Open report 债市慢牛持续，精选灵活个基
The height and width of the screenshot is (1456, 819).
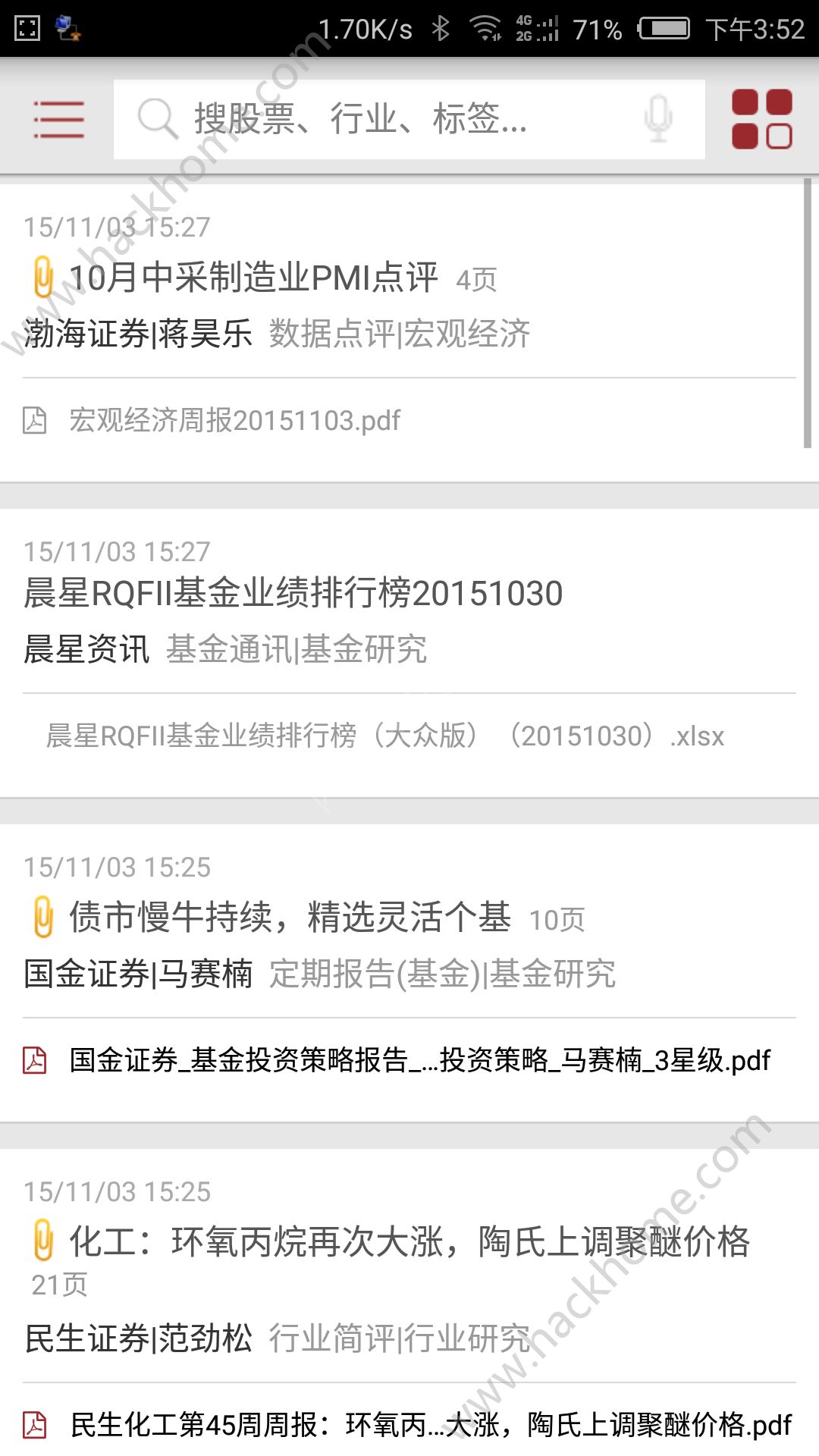coord(290,918)
